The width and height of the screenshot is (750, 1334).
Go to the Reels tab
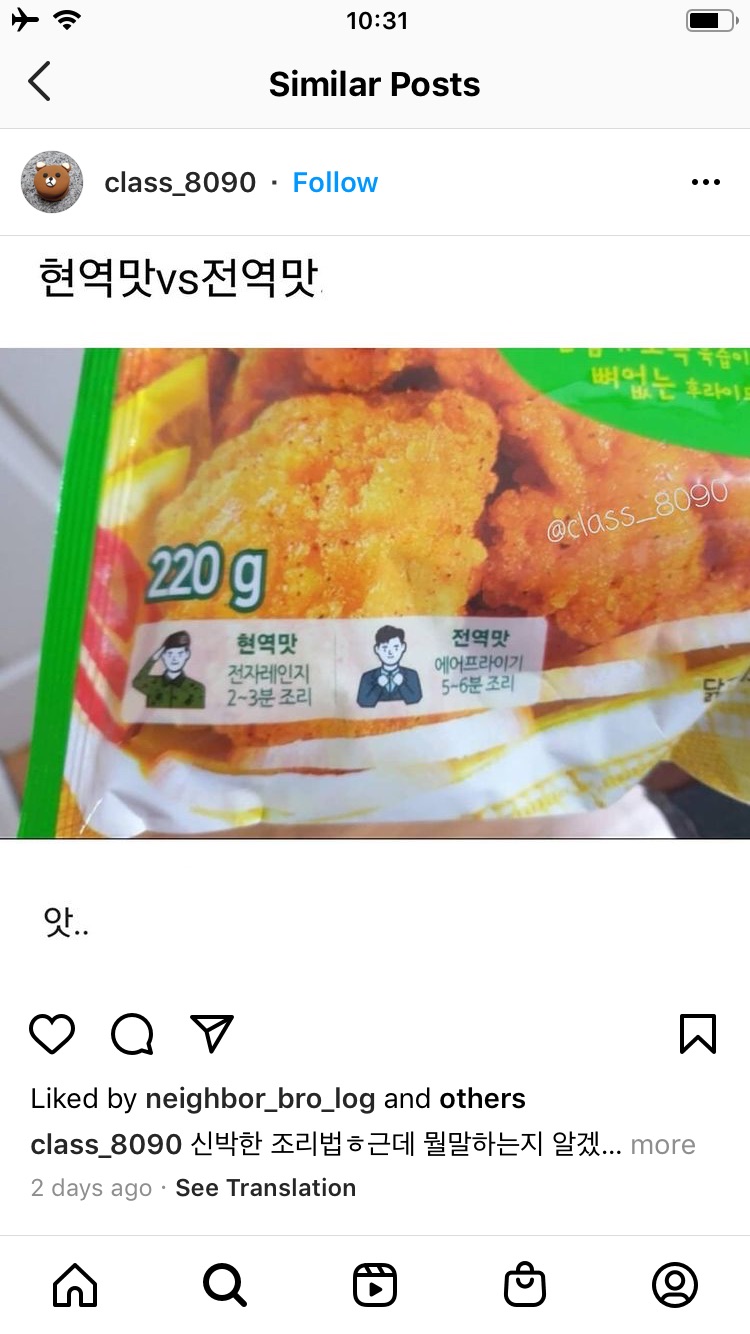(375, 1285)
